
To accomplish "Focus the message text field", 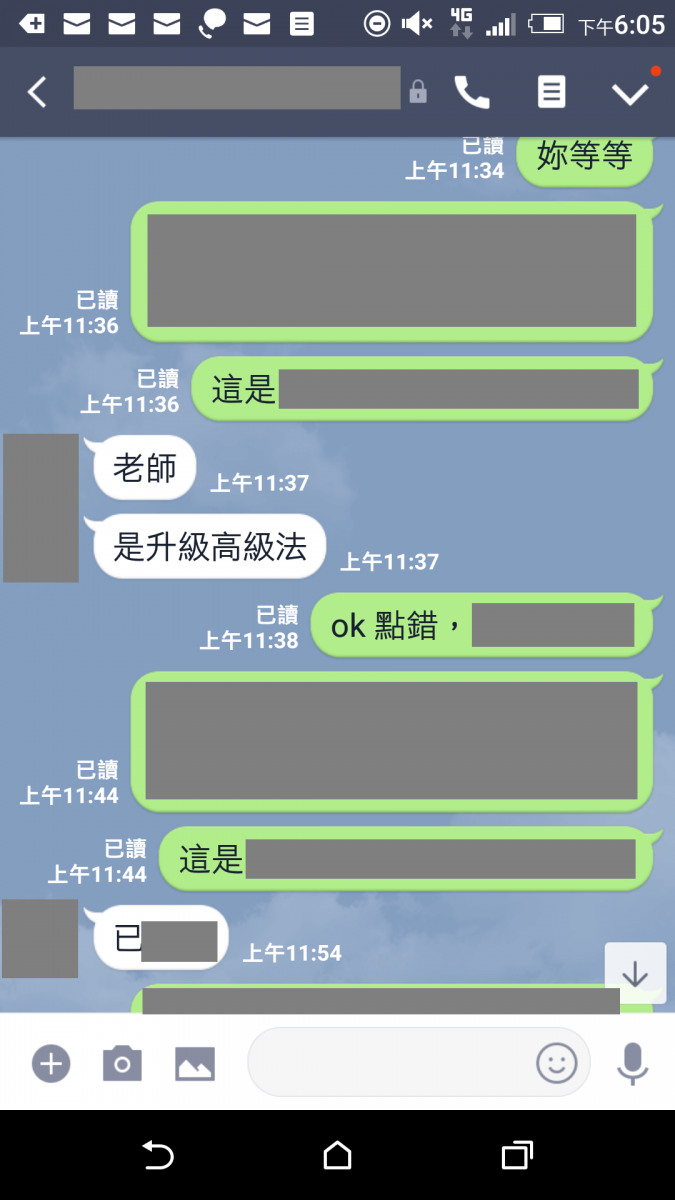I will tap(390, 1062).
